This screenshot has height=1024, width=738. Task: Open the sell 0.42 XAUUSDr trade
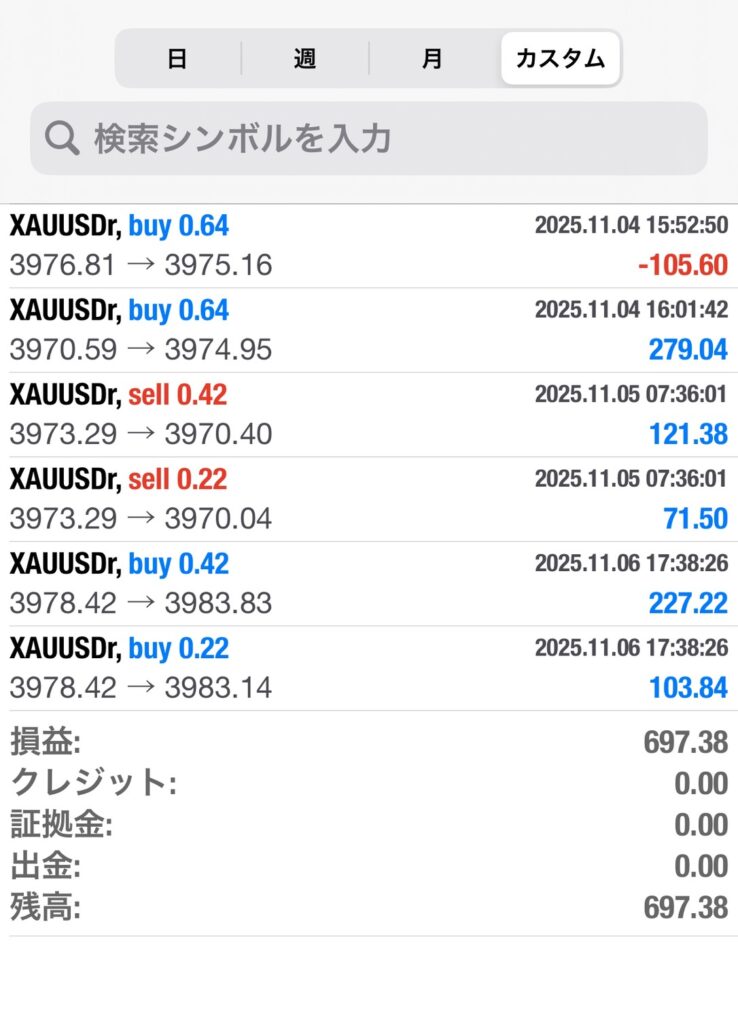(368, 415)
